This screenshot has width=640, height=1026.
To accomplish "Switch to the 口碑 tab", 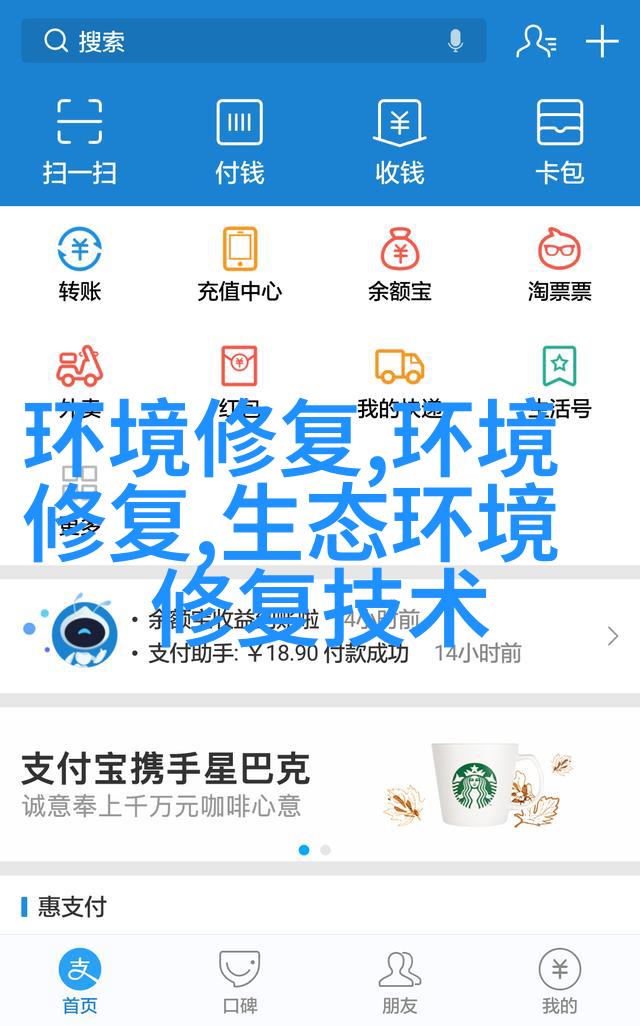I will coord(240,982).
